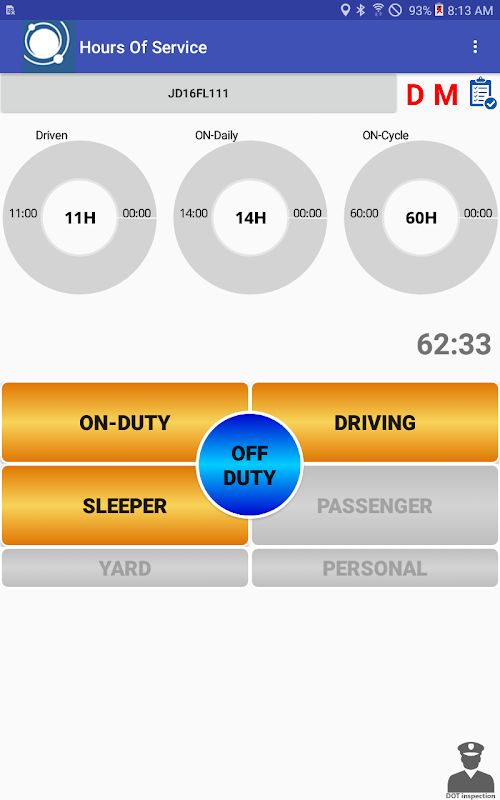This screenshot has height=800, width=500.
Task: Tap the red D indicator
Action: 415,95
